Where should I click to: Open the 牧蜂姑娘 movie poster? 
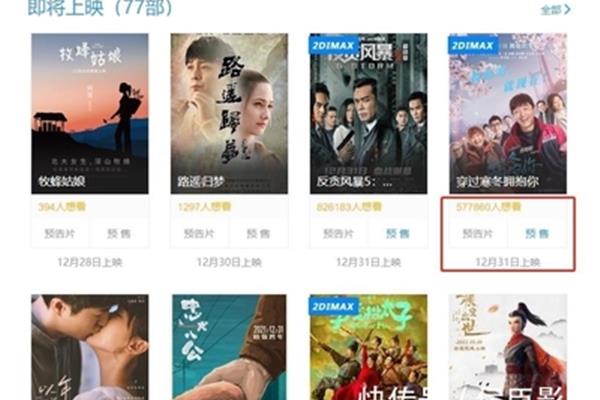[90, 113]
